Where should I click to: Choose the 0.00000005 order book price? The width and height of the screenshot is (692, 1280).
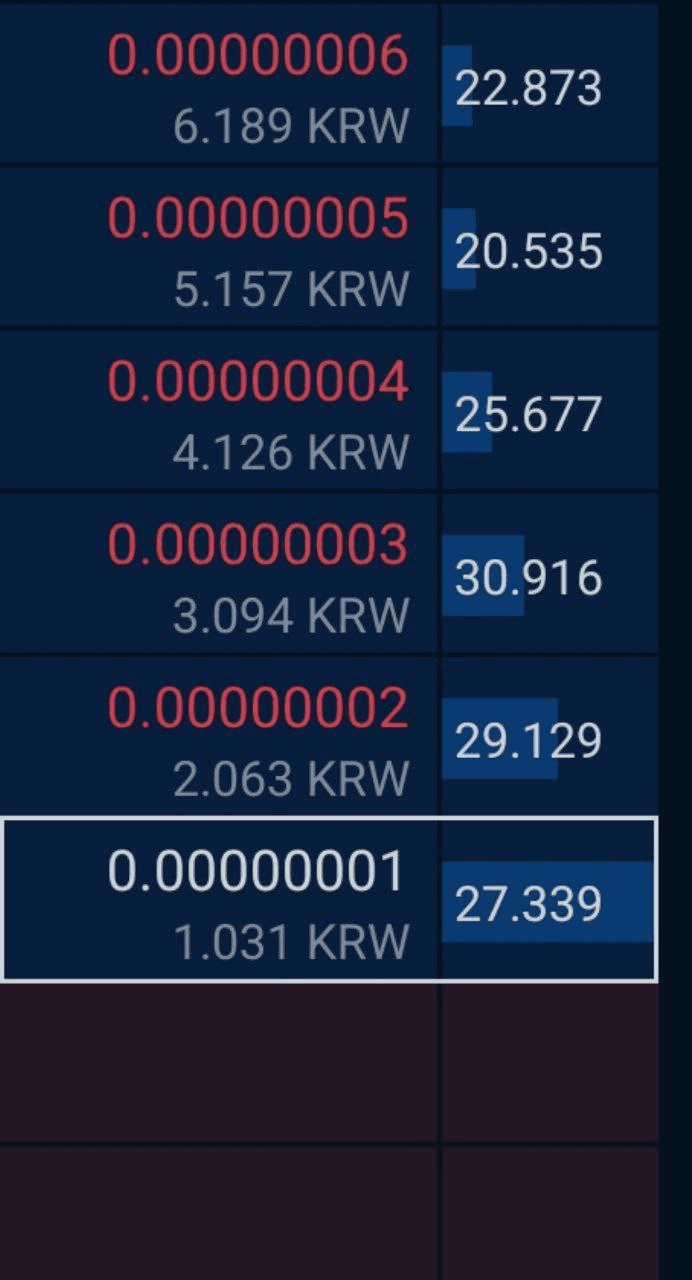[257, 221]
